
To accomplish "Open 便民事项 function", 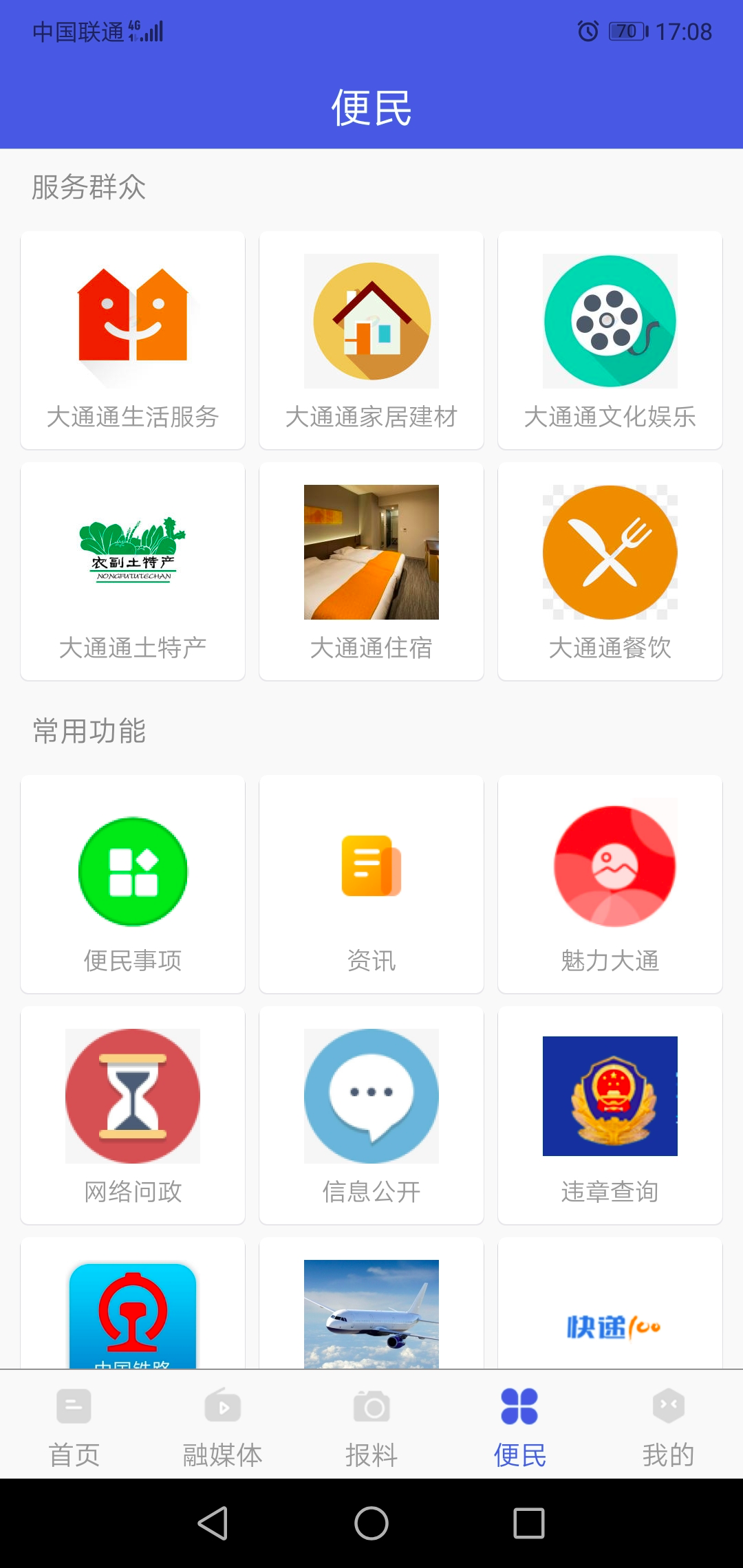I will click(133, 884).
